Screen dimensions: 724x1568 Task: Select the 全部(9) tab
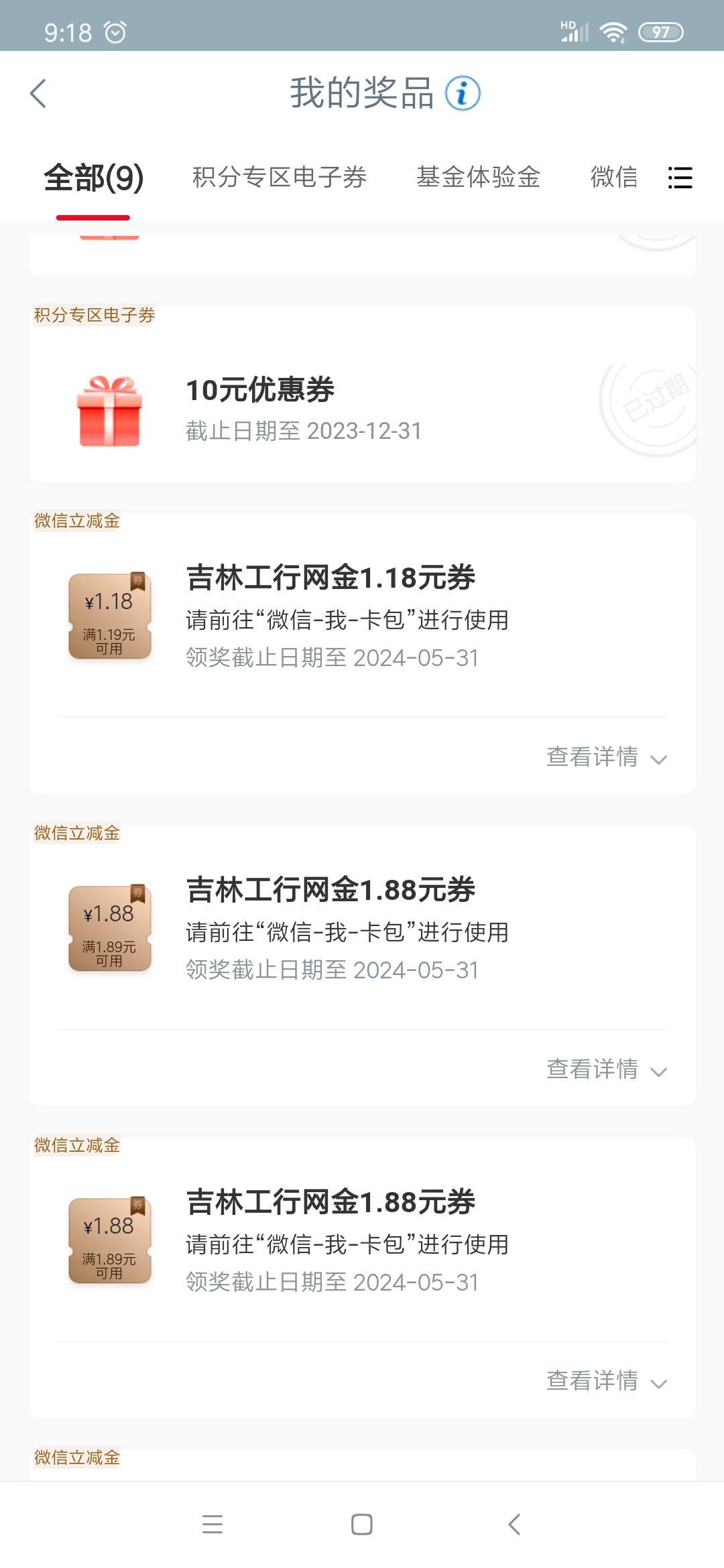(93, 178)
